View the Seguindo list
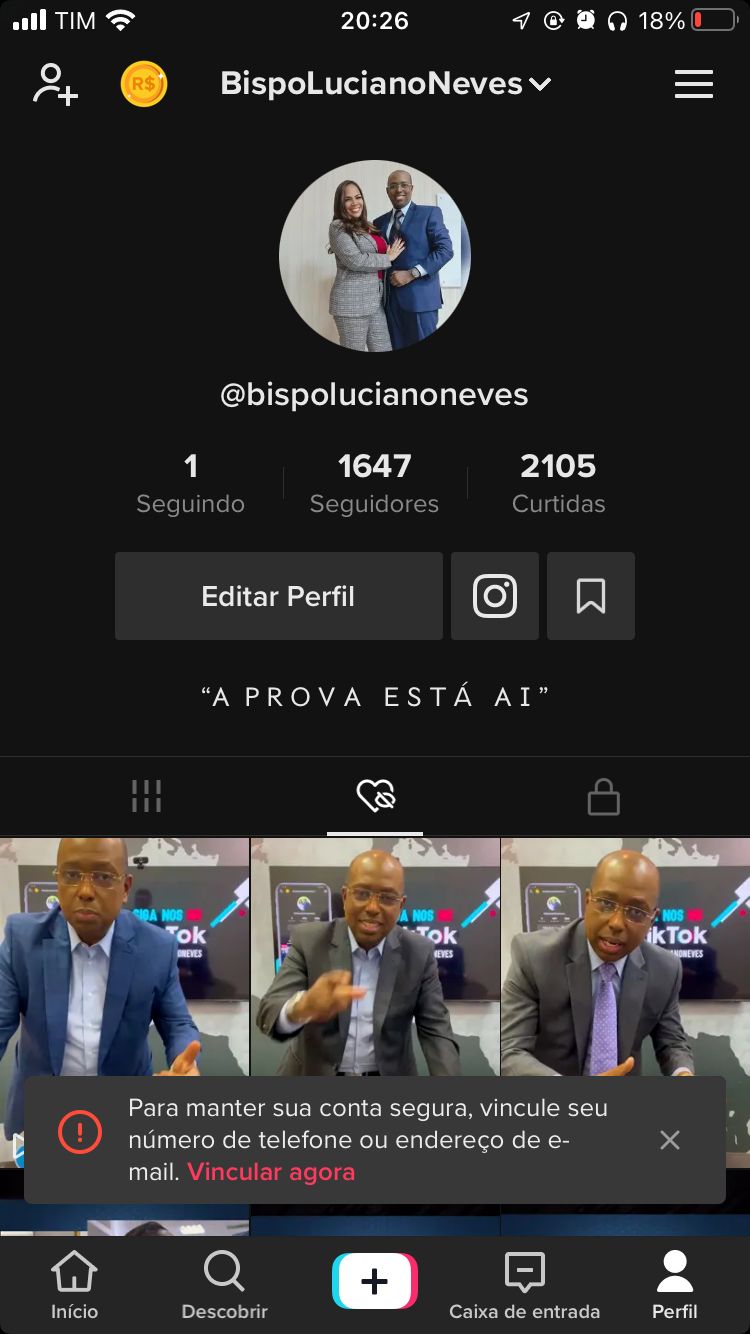The image size is (750, 1334). click(x=190, y=483)
